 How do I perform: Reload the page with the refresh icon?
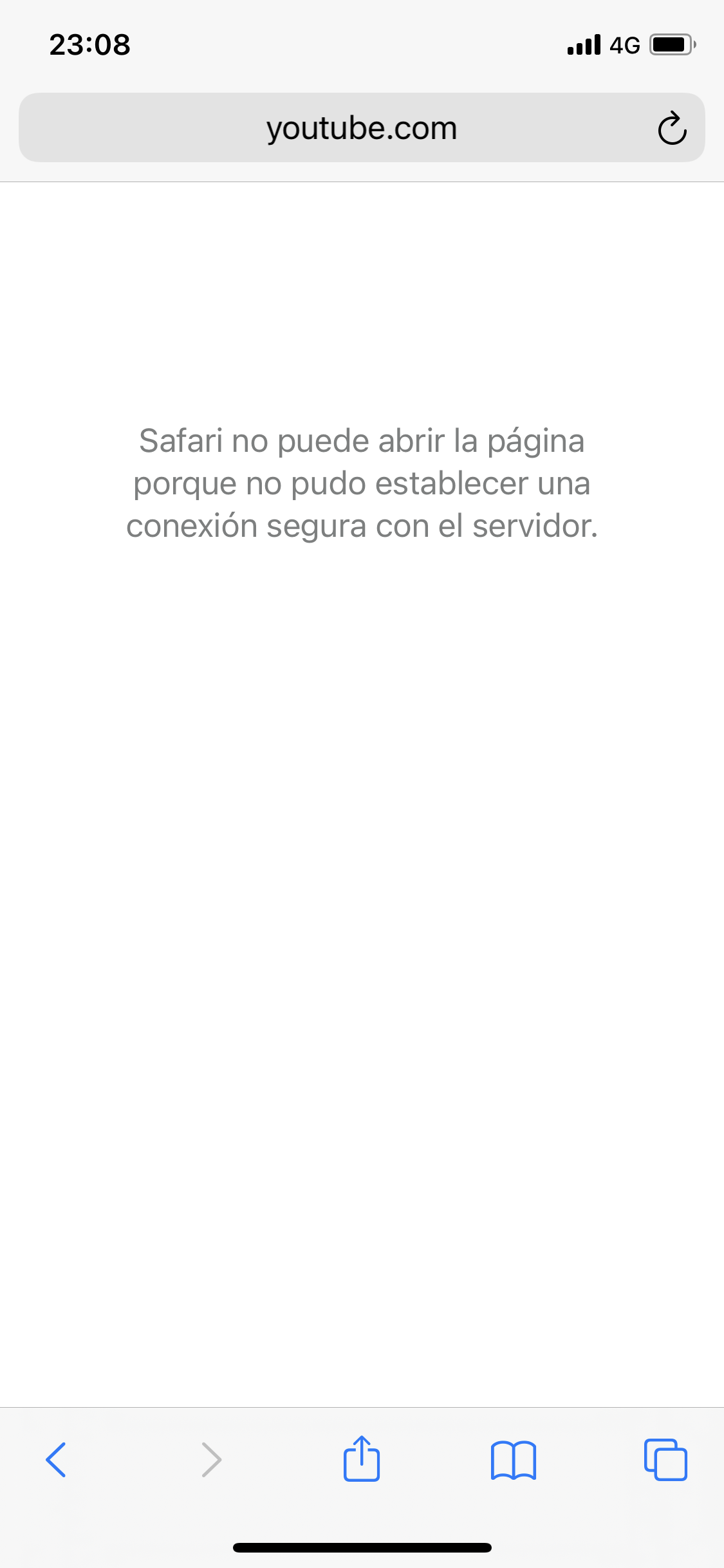point(672,128)
